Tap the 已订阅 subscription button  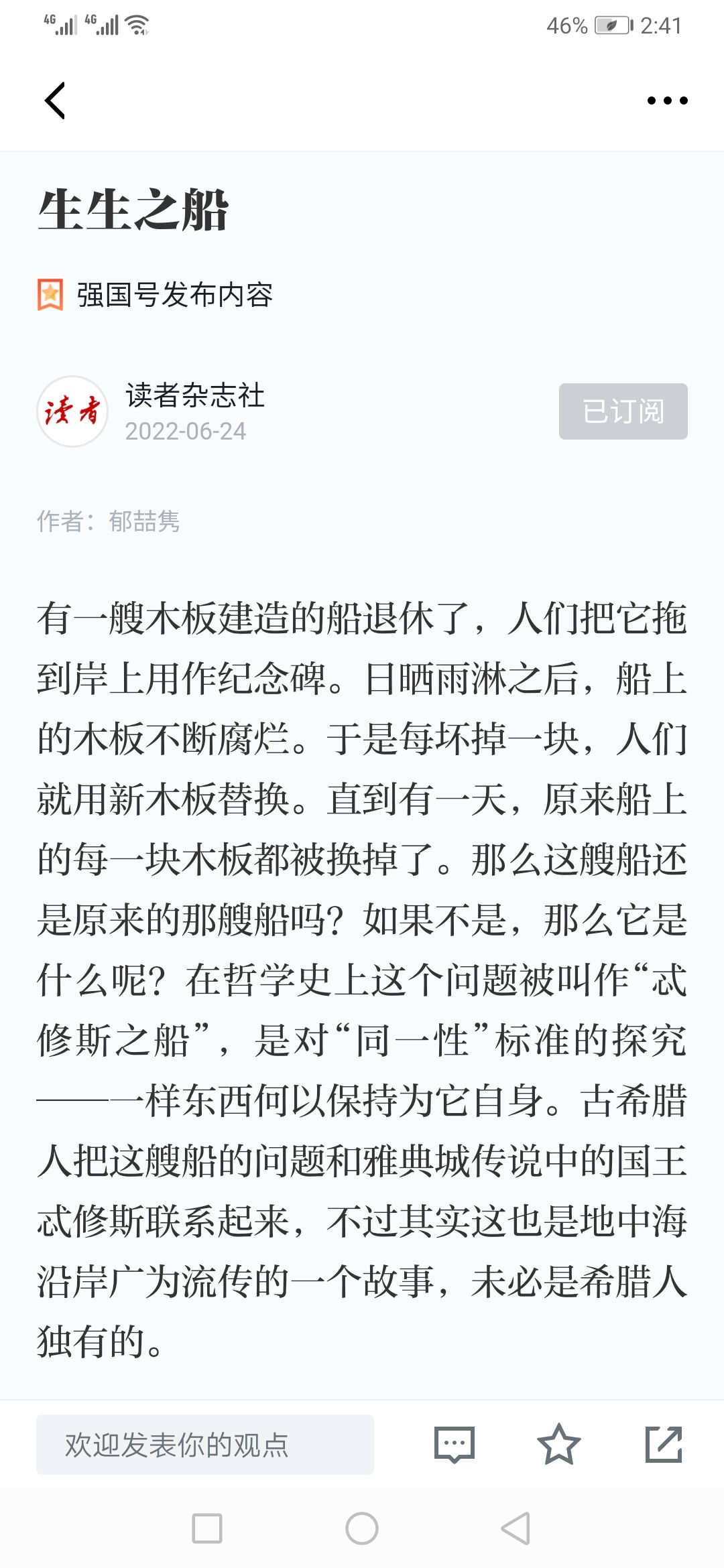[x=623, y=411]
